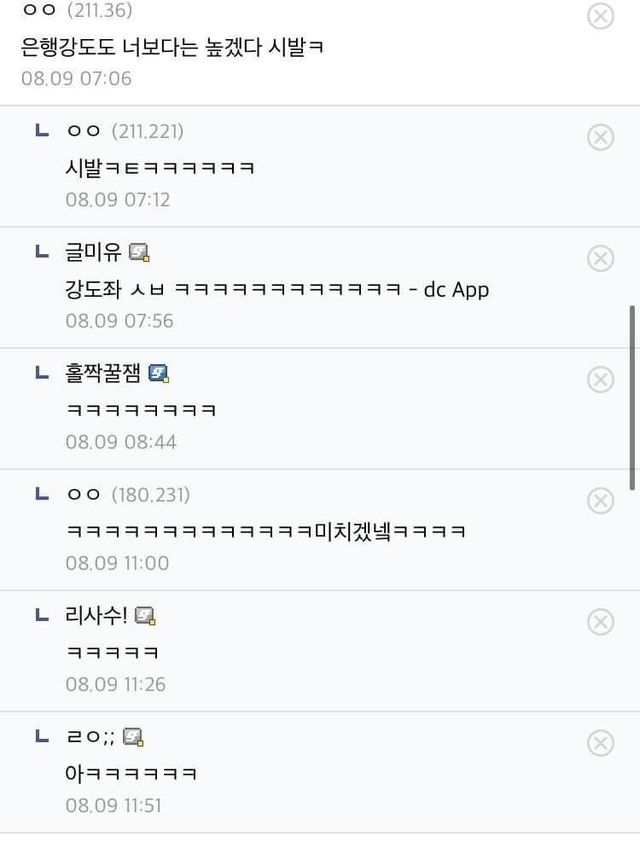Reply to the comment 은행강도도 너보다는 높겠다
This screenshot has width=640, height=847.
[x=171, y=46]
